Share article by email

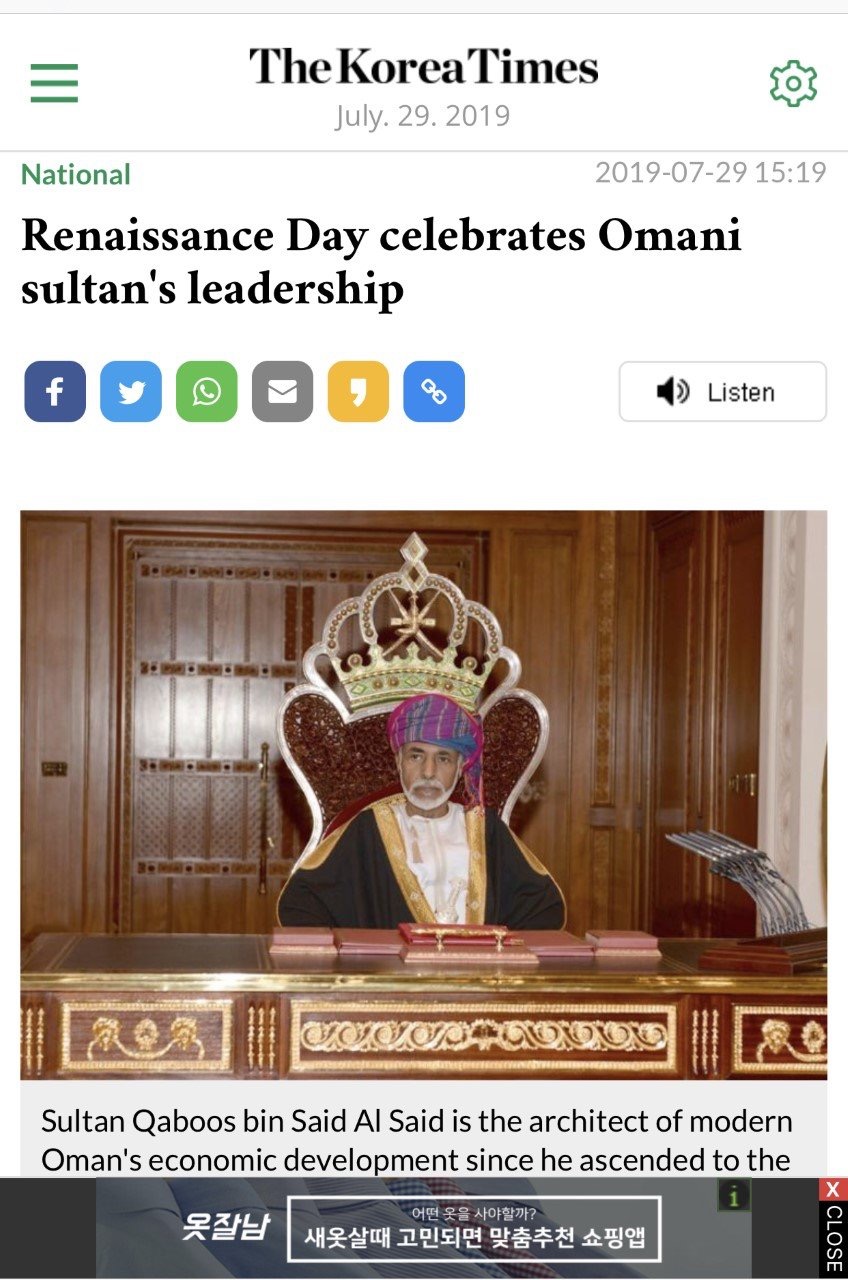[283, 391]
